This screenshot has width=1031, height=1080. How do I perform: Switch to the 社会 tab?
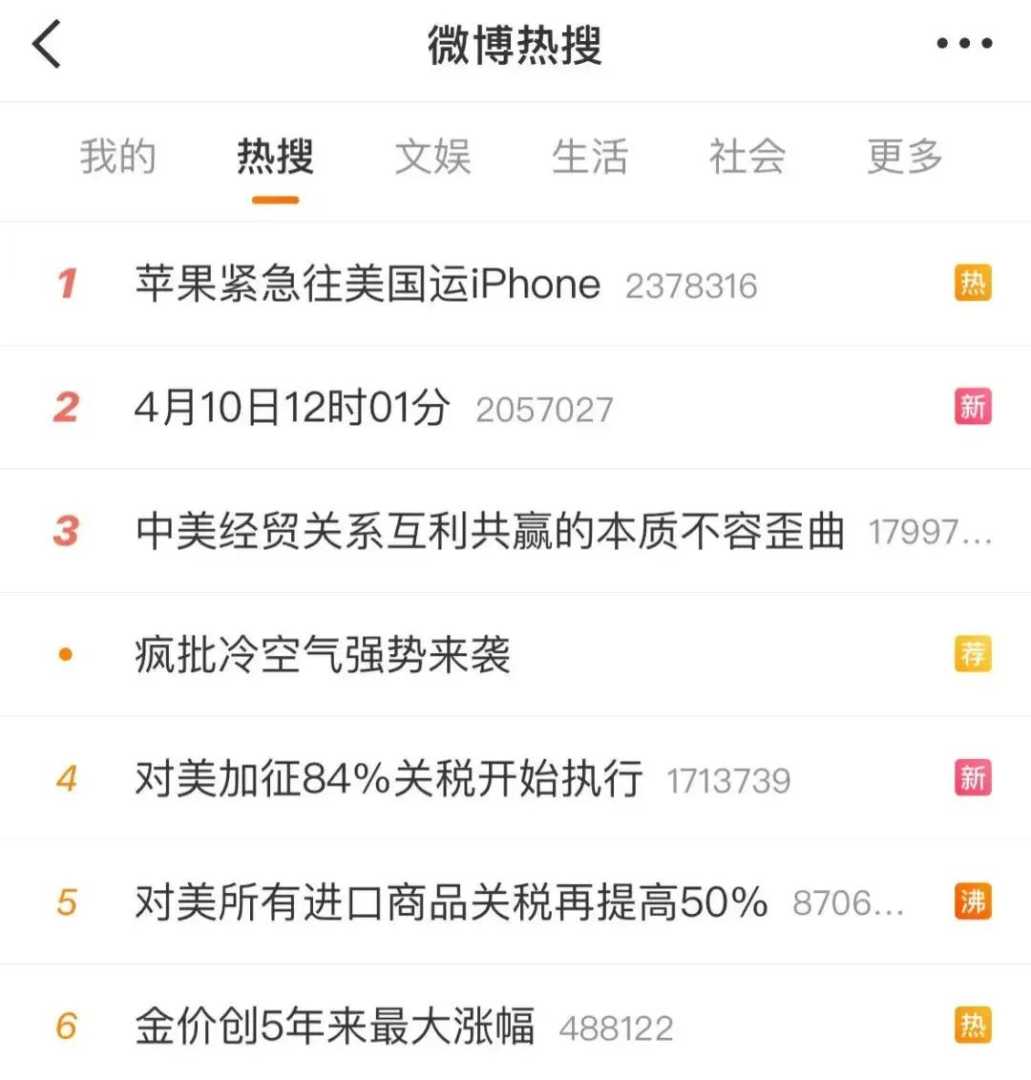click(747, 158)
